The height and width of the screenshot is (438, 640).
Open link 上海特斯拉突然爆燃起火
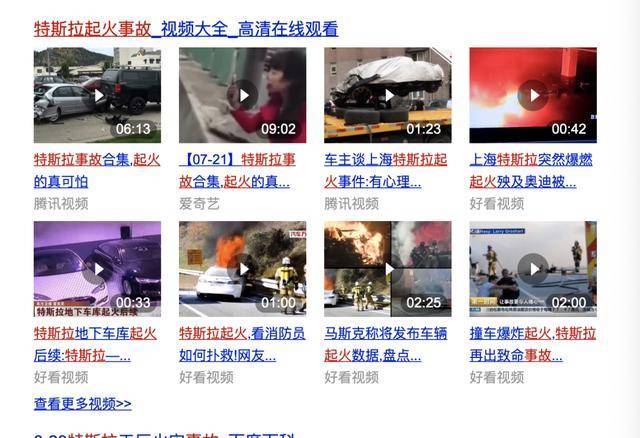click(531, 170)
